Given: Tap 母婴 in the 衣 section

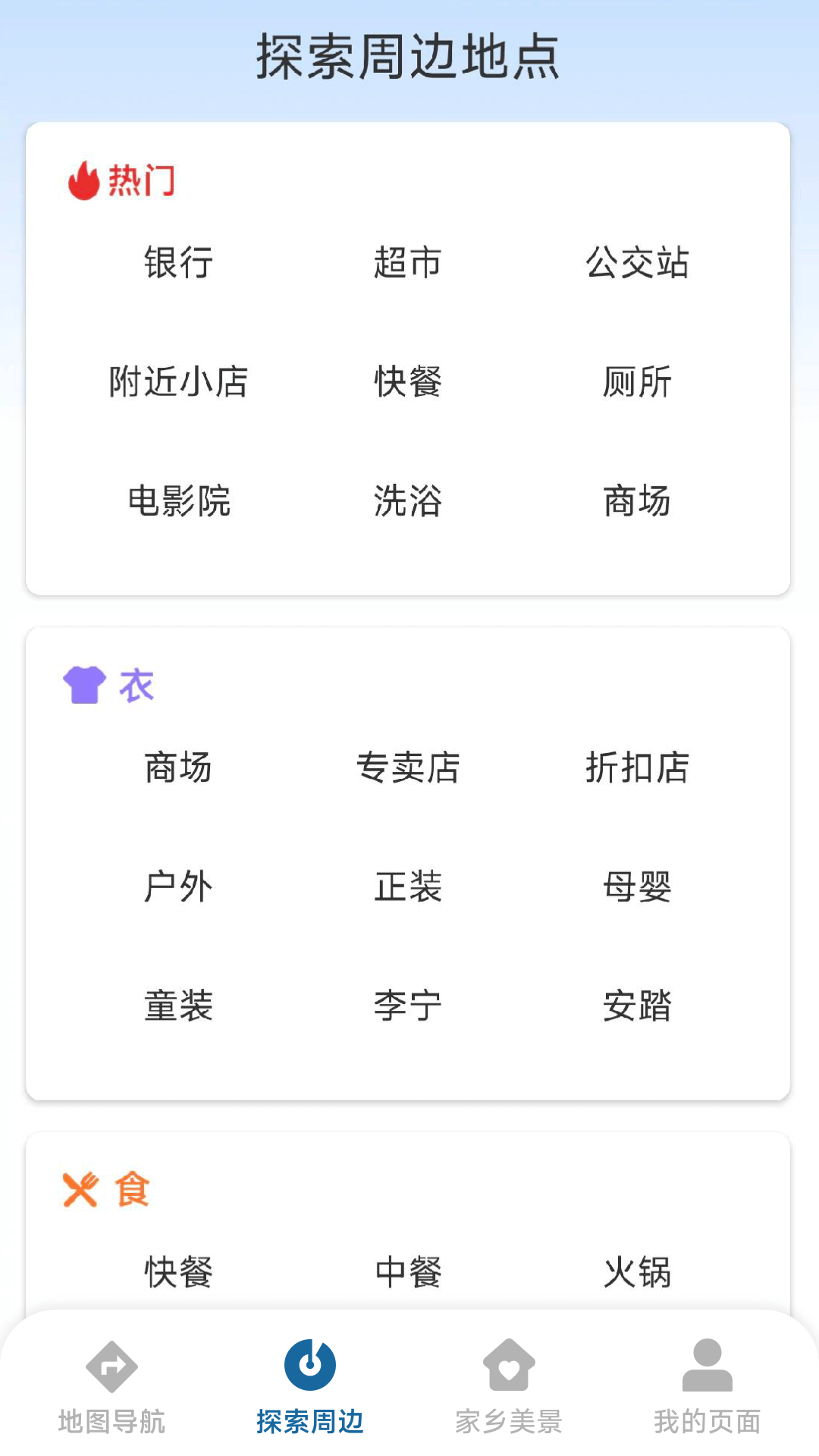Looking at the screenshot, I should (x=637, y=886).
